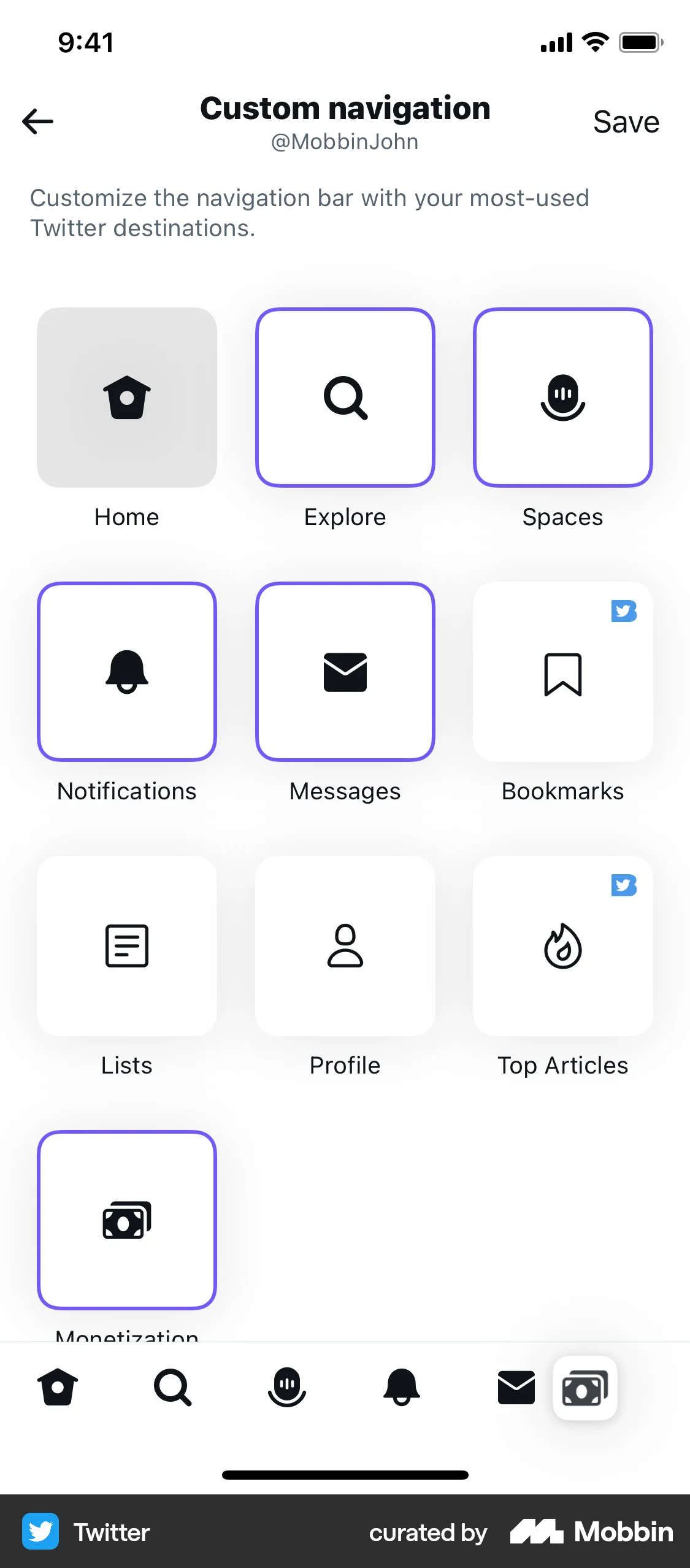The width and height of the screenshot is (690, 1568).
Task: Select the highlighted Monetization icon in the bottom bar
Action: point(585,1389)
